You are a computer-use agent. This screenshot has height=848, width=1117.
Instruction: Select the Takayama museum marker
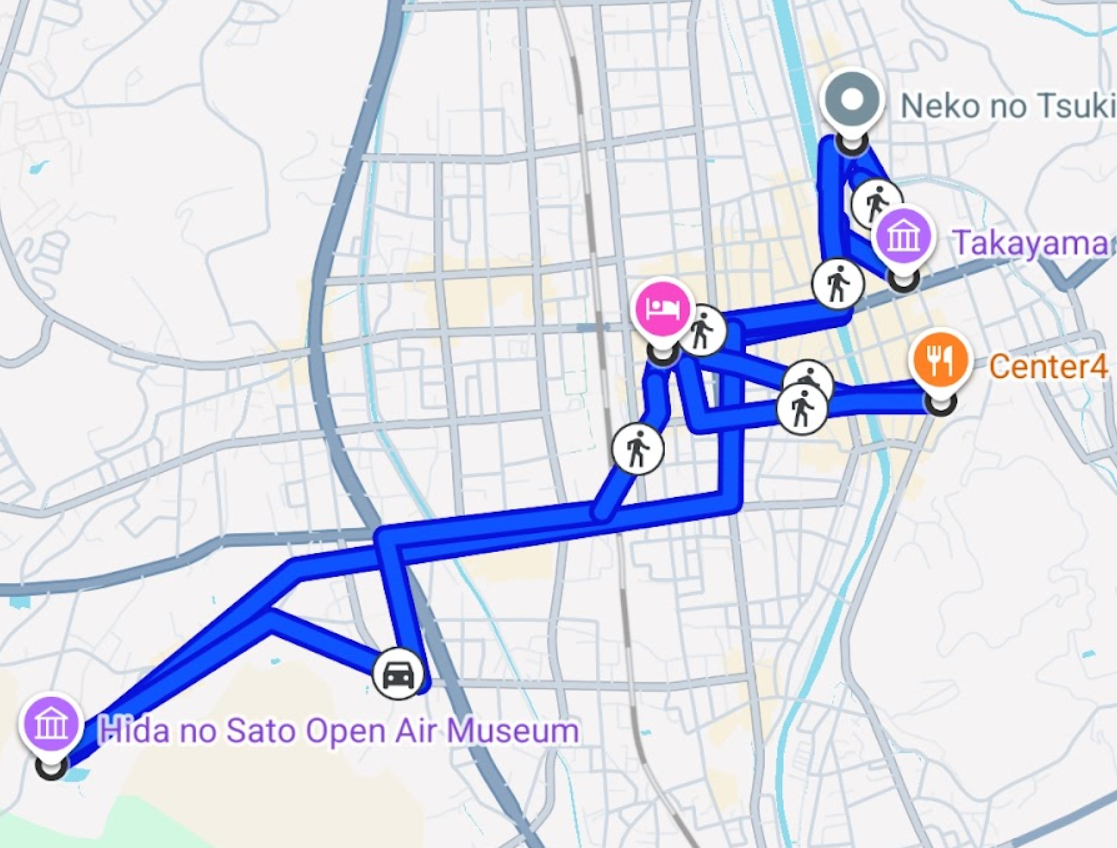click(x=904, y=238)
